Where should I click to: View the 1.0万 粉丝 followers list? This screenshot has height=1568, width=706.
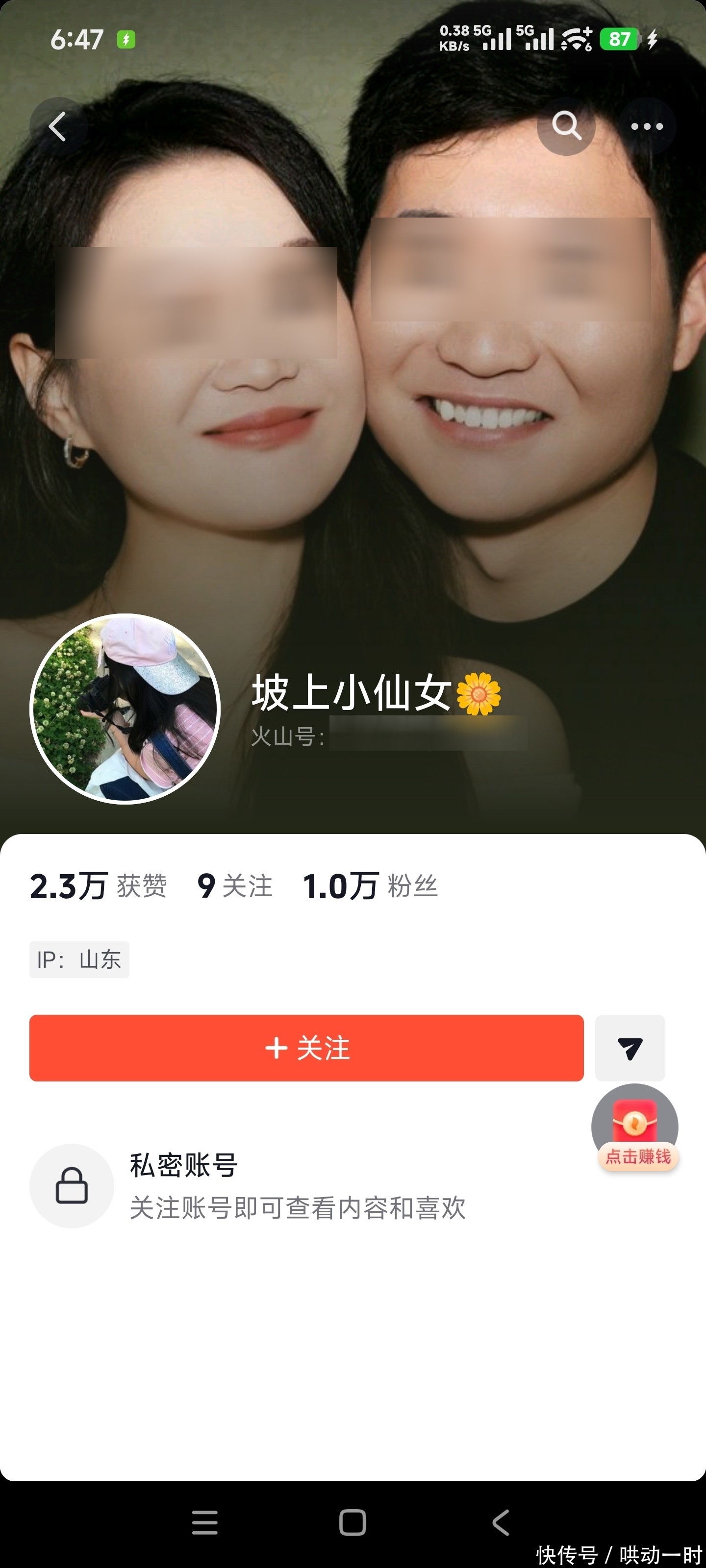[370, 886]
